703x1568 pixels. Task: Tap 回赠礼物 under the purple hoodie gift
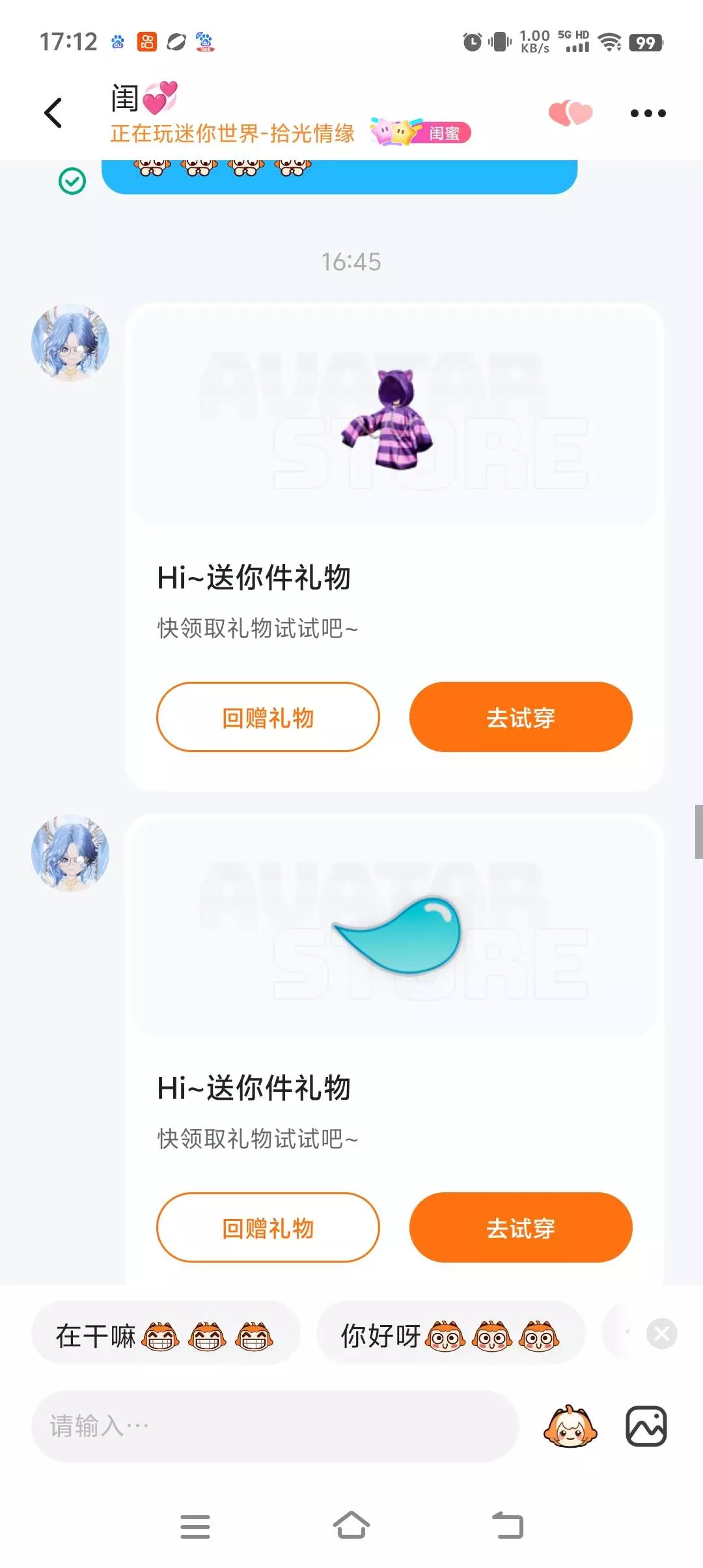coord(268,717)
